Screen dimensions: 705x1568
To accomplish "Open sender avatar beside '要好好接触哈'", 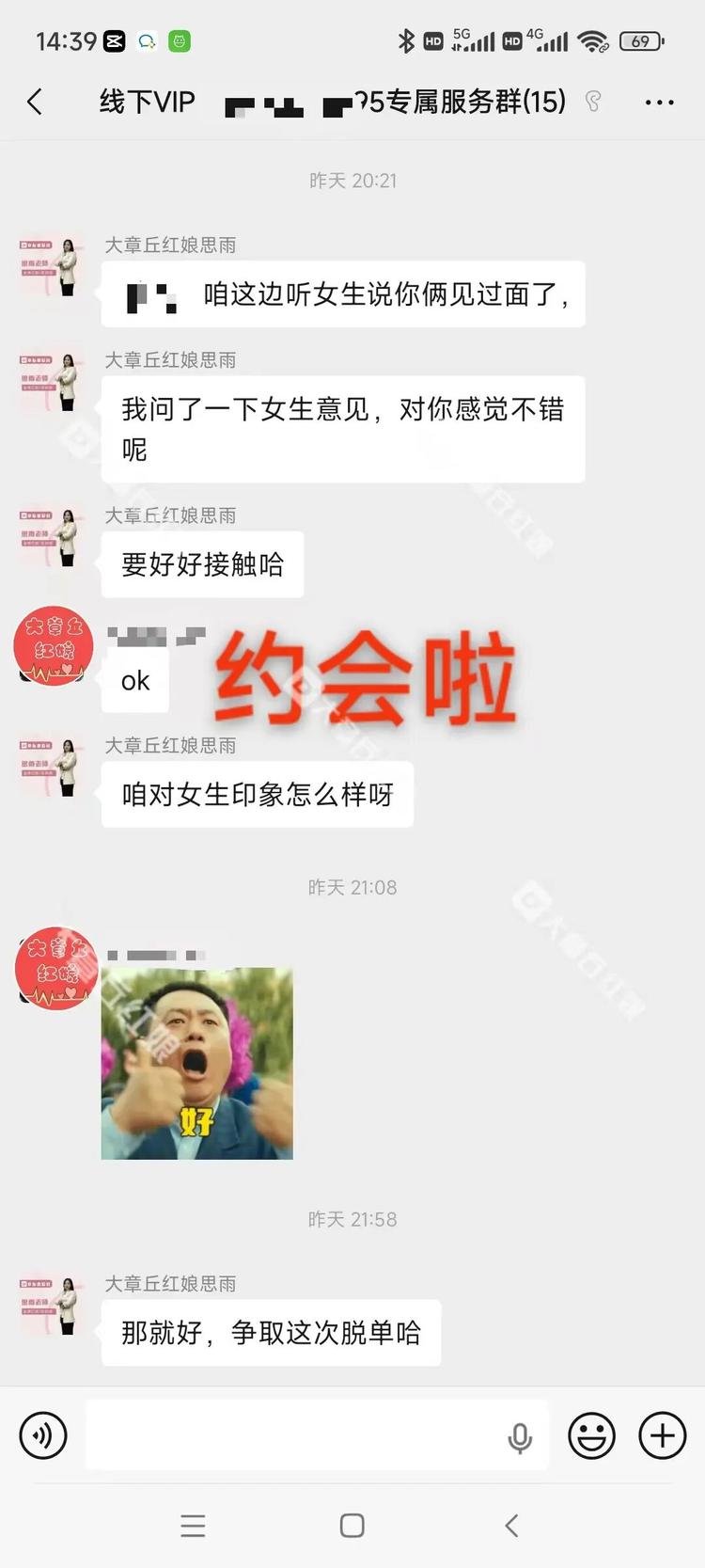I will [54, 538].
